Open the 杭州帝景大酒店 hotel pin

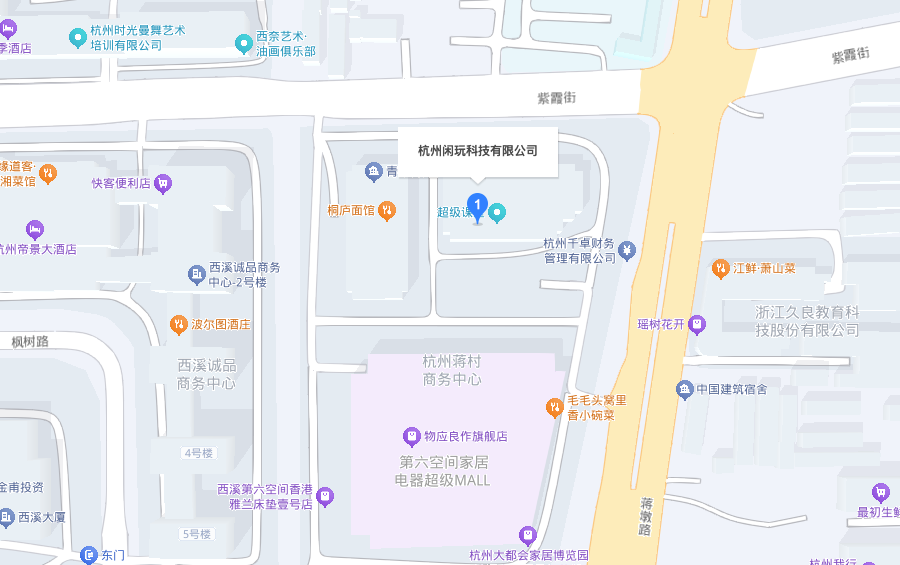click(35, 229)
